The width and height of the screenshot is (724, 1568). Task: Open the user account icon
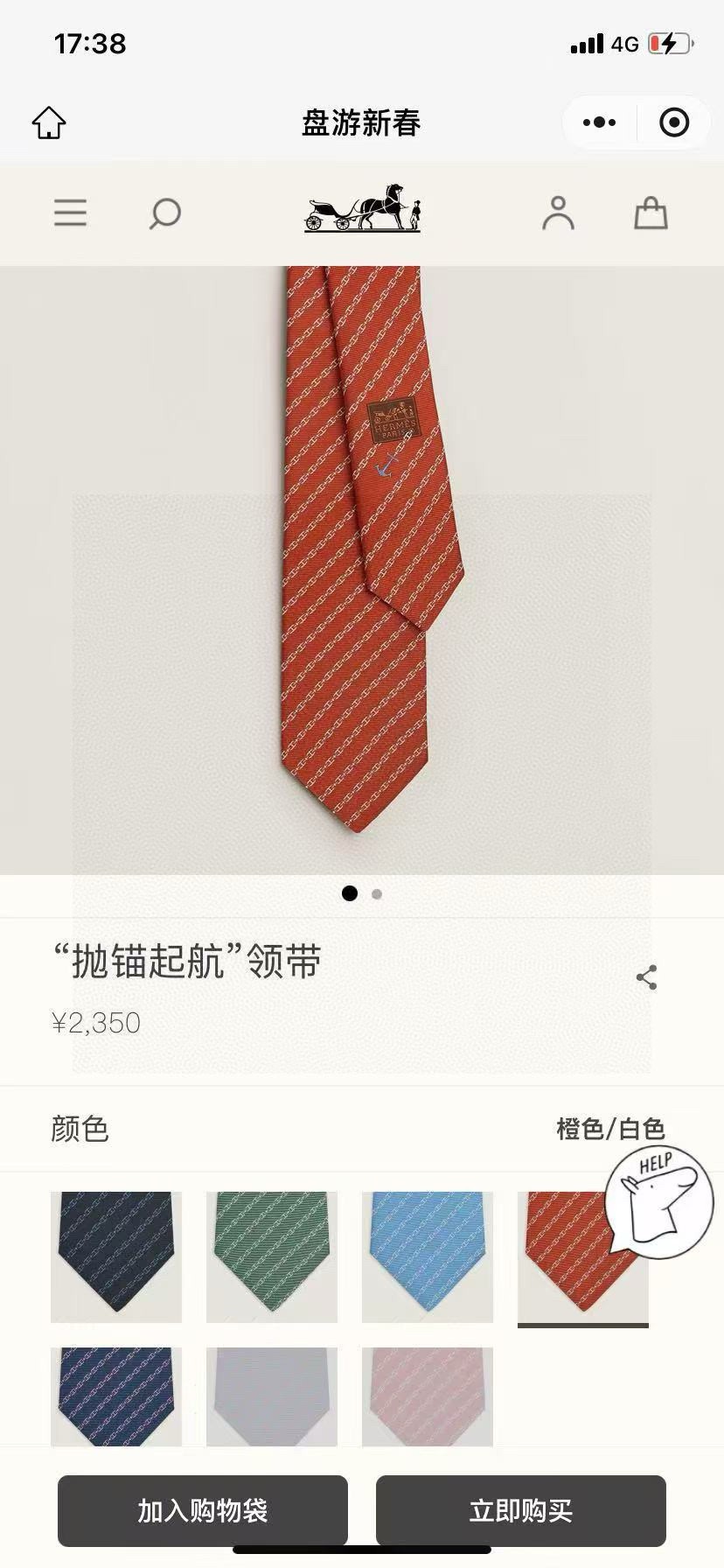[x=558, y=213]
